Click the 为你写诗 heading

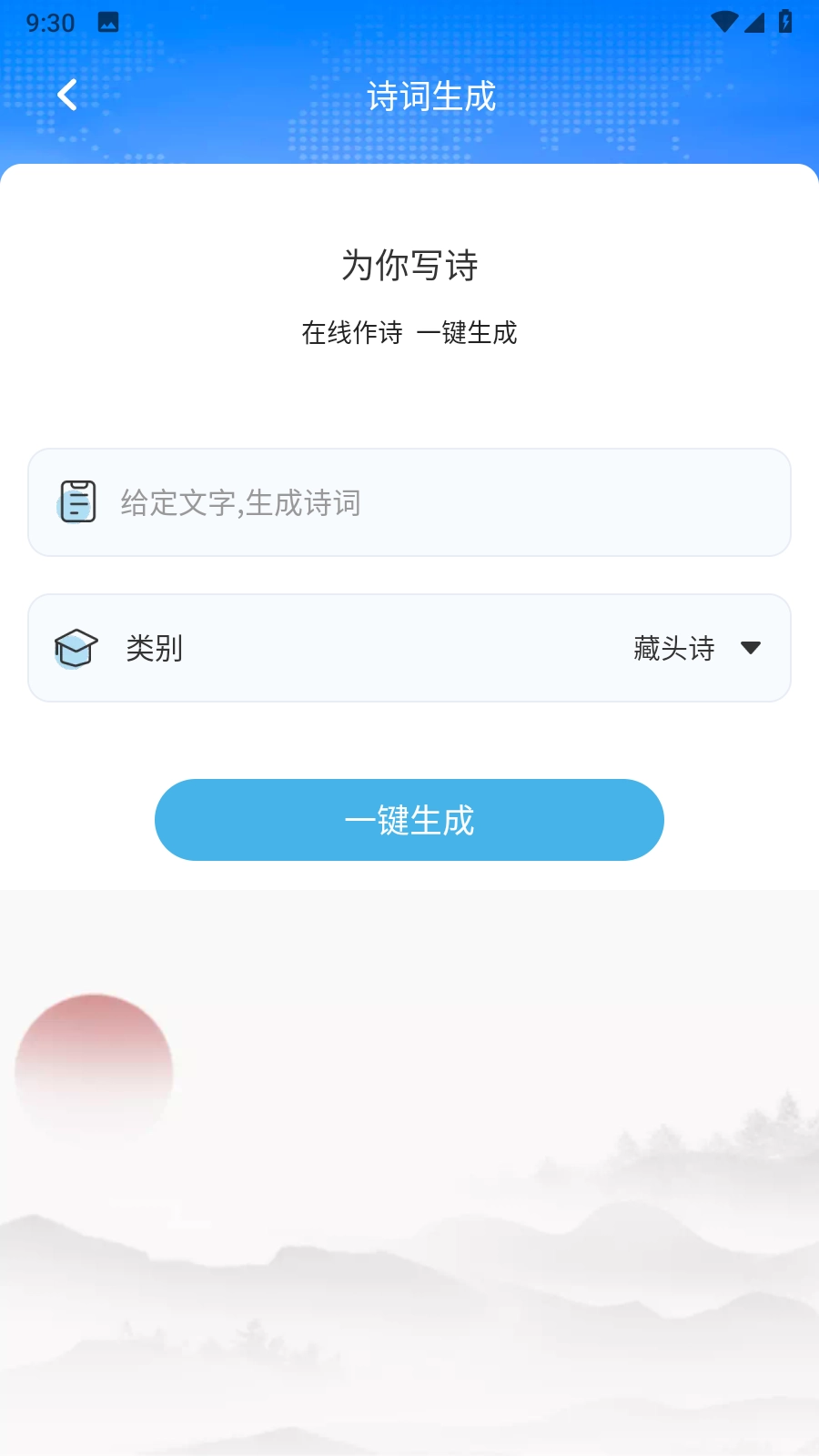[x=409, y=266]
